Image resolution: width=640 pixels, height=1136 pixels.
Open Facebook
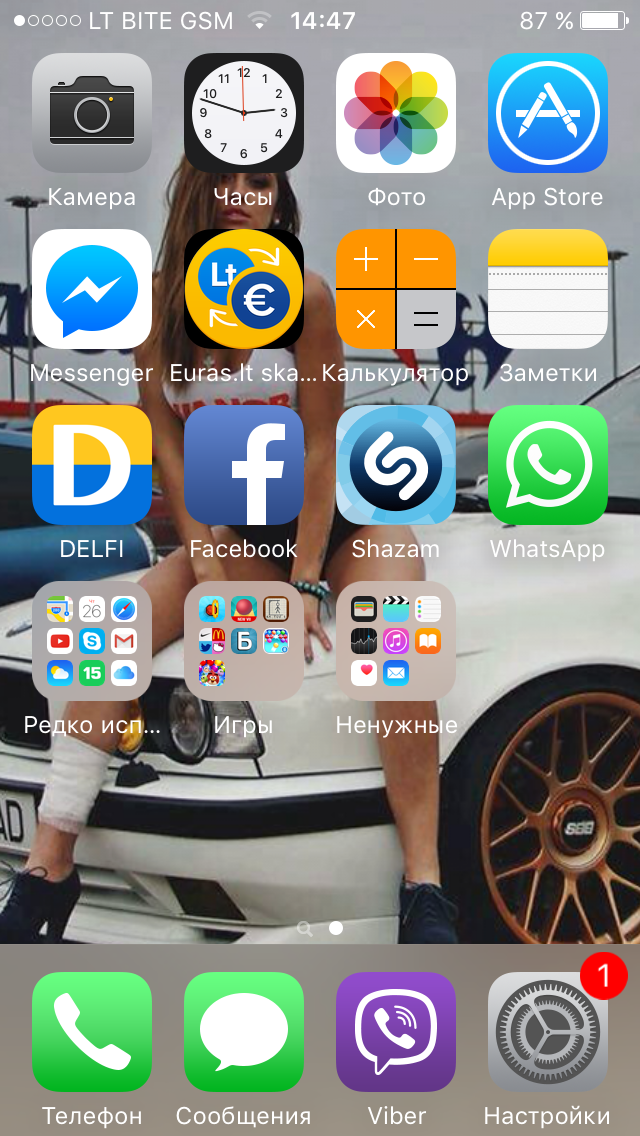244,465
